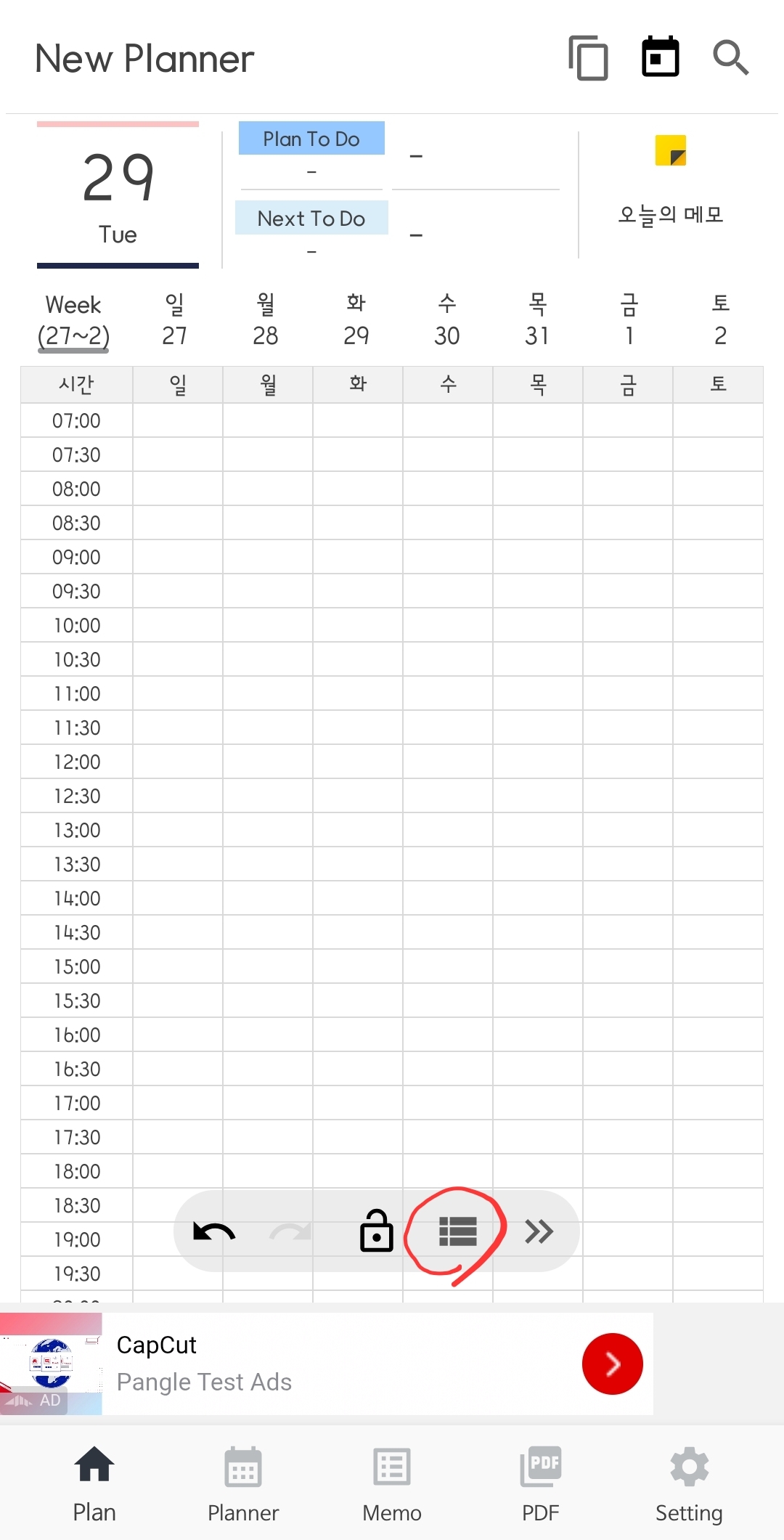784x1540 pixels.
Task: Tap the unlock padlock icon
Action: pos(376,1230)
